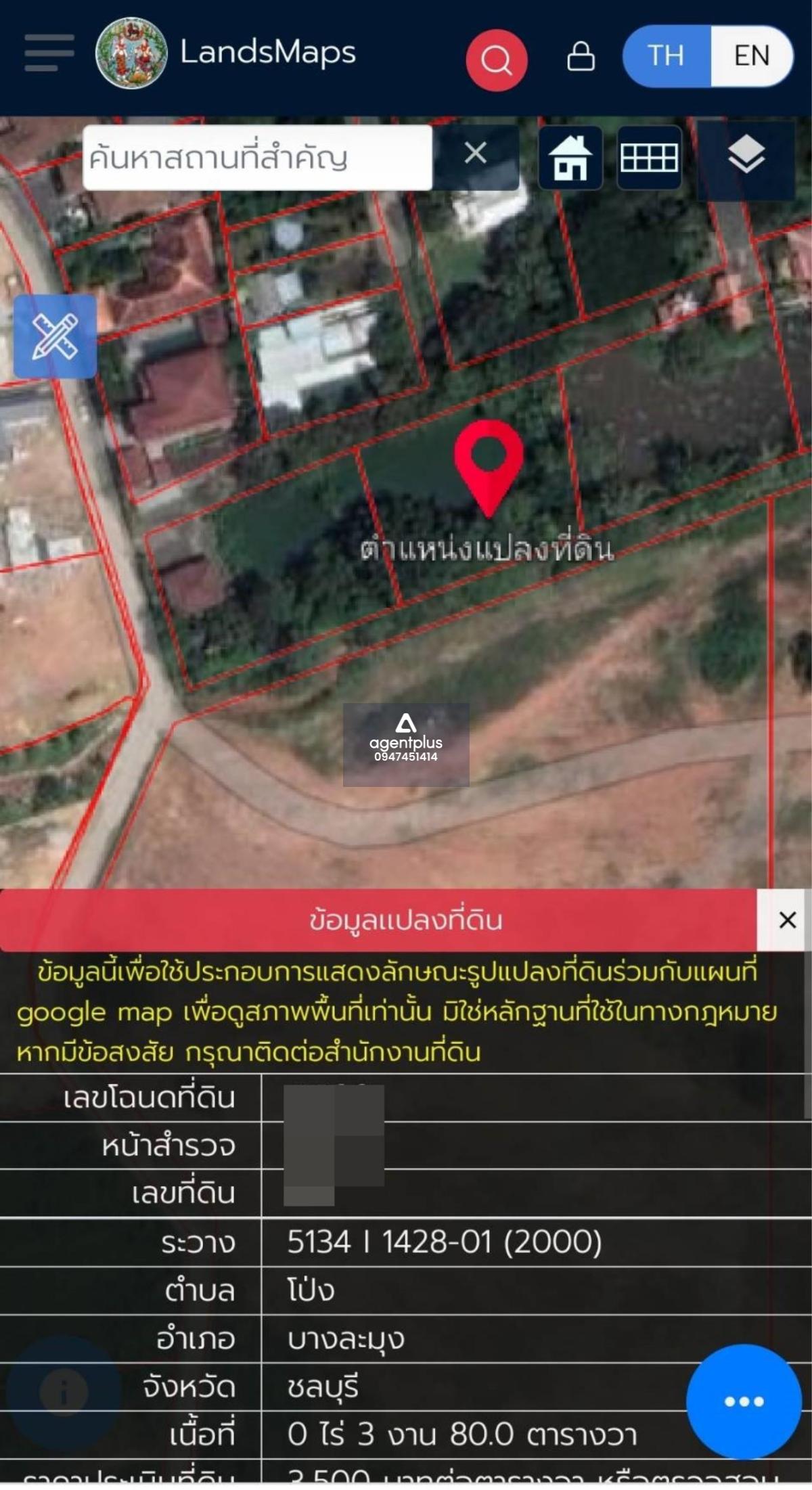Tap the faded info icon at bottom left
Viewport: 812px width, 1490px height.
click(64, 1392)
